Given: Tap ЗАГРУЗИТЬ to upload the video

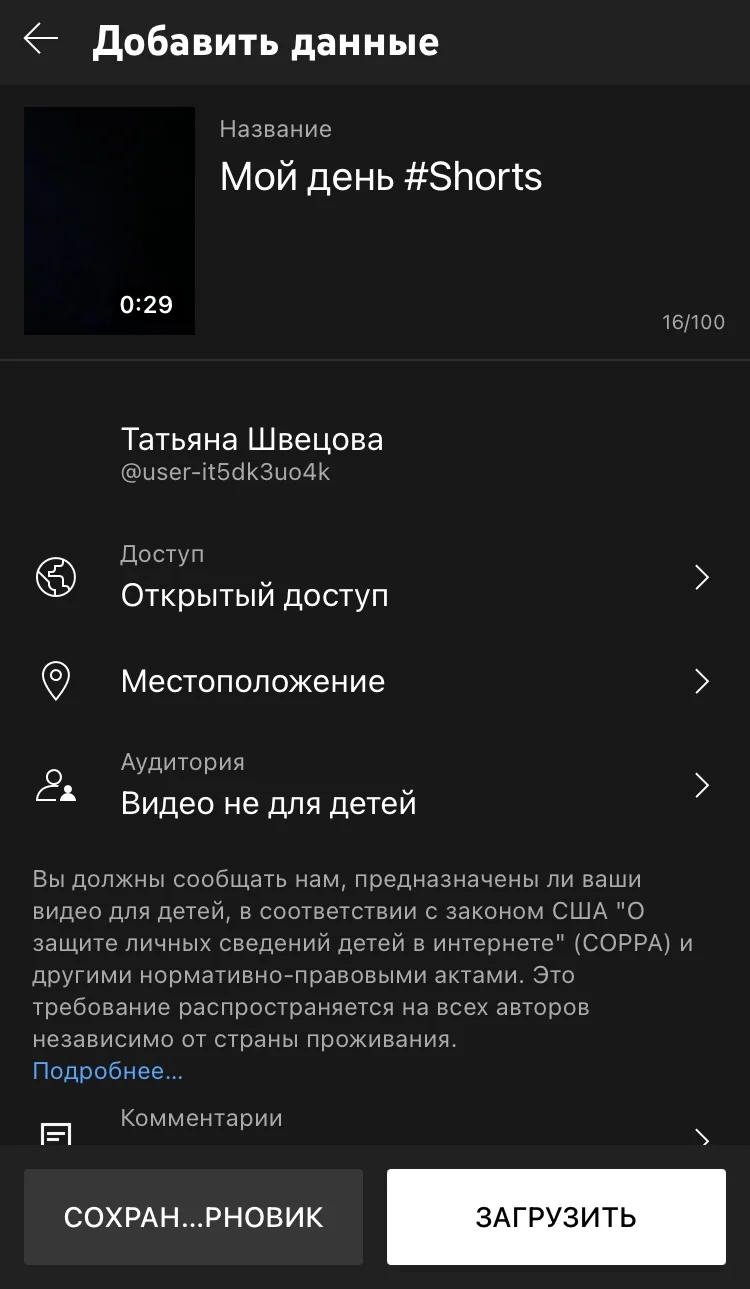Looking at the screenshot, I should (556, 1217).
